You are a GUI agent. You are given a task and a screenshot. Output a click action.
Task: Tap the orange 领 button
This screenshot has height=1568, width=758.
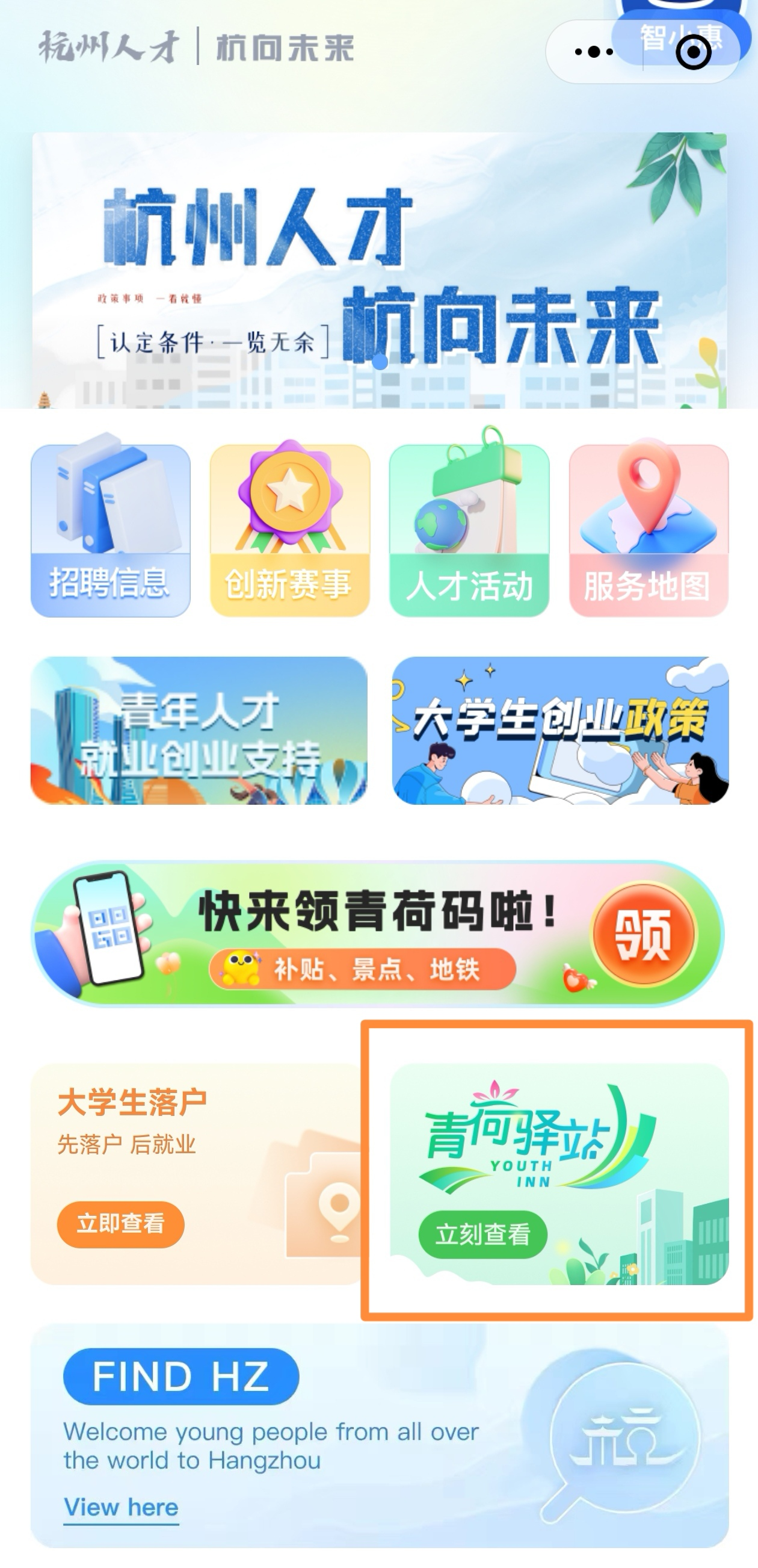(x=644, y=933)
